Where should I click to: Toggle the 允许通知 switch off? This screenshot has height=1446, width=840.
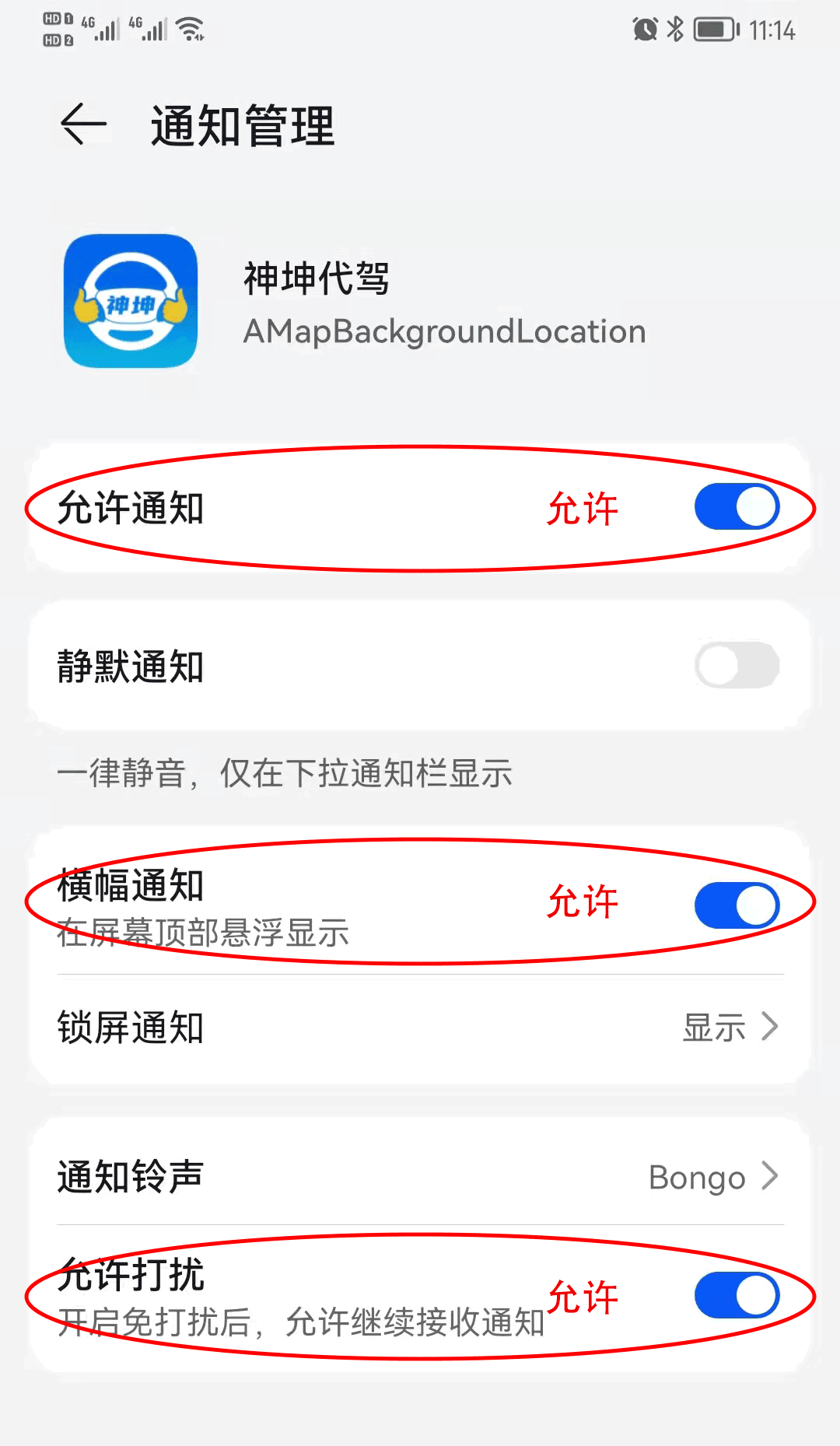click(737, 507)
